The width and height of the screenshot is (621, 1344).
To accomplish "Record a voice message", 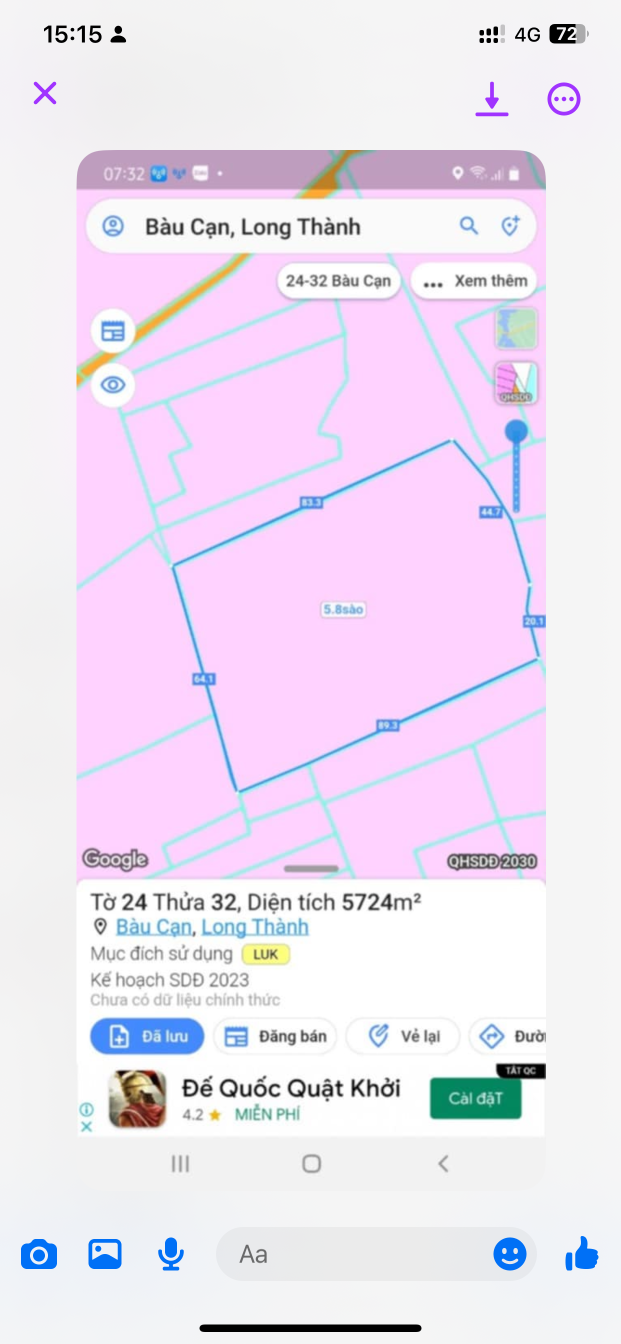I will (171, 1254).
